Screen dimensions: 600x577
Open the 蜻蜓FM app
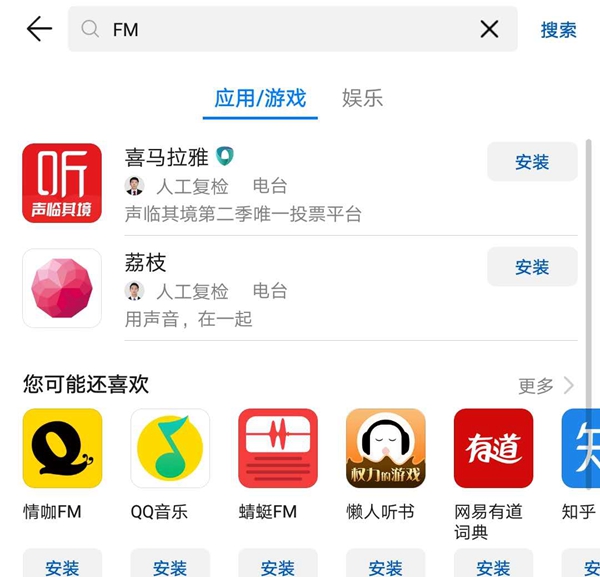[x=277, y=448]
